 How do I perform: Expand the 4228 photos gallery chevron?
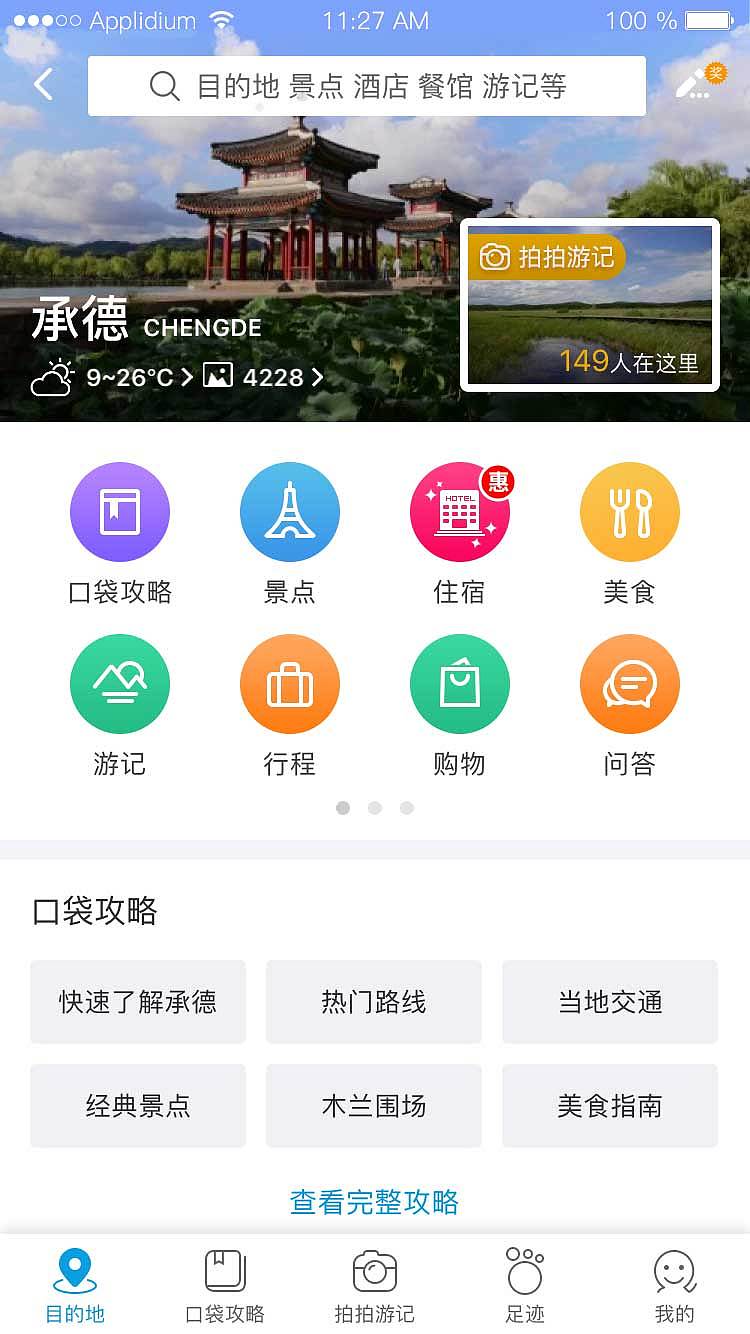(316, 377)
